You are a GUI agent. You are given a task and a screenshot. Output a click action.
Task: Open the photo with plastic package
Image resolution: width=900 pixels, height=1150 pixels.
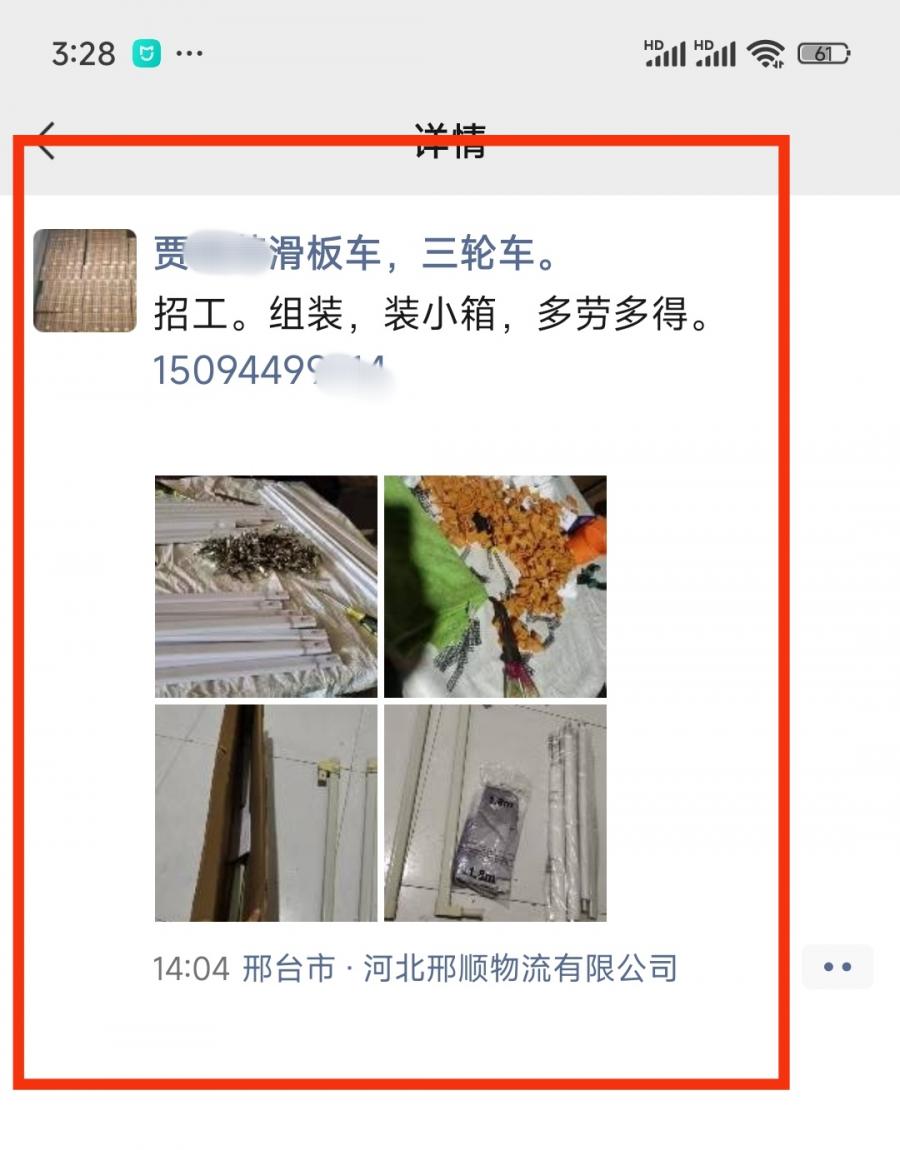click(x=495, y=813)
